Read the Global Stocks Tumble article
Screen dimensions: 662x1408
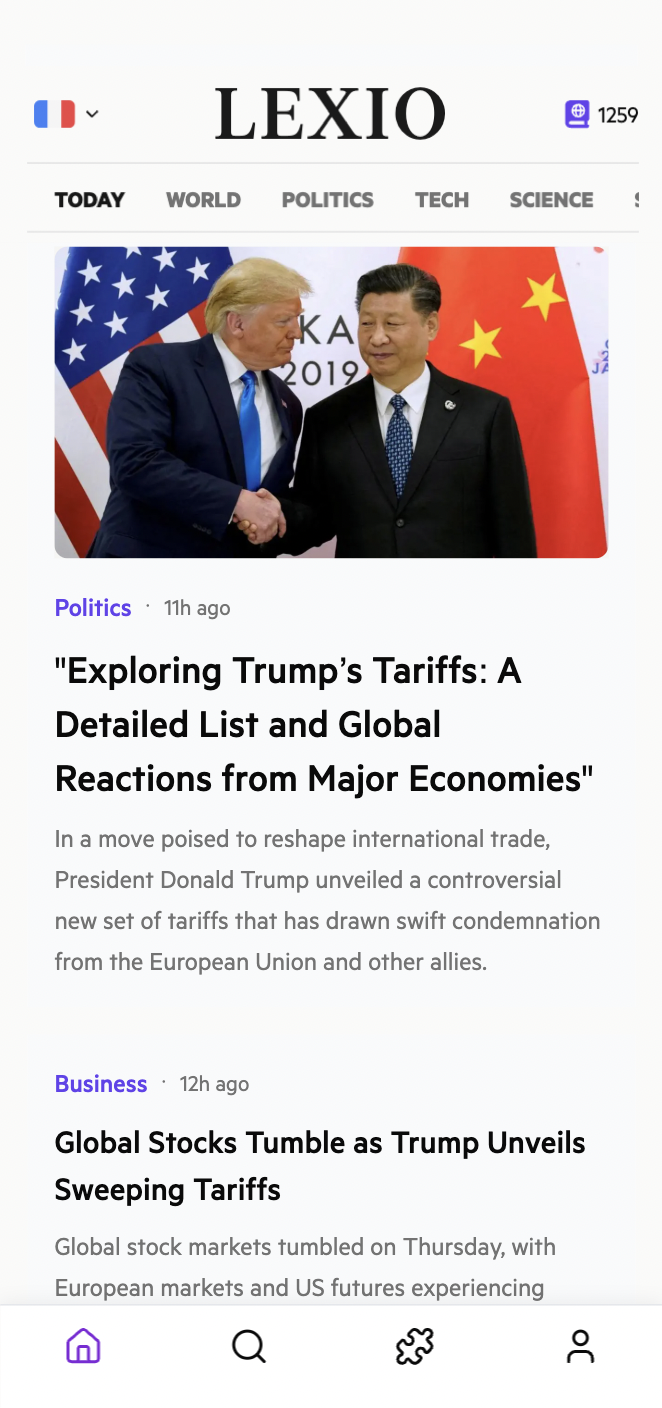320,1166
